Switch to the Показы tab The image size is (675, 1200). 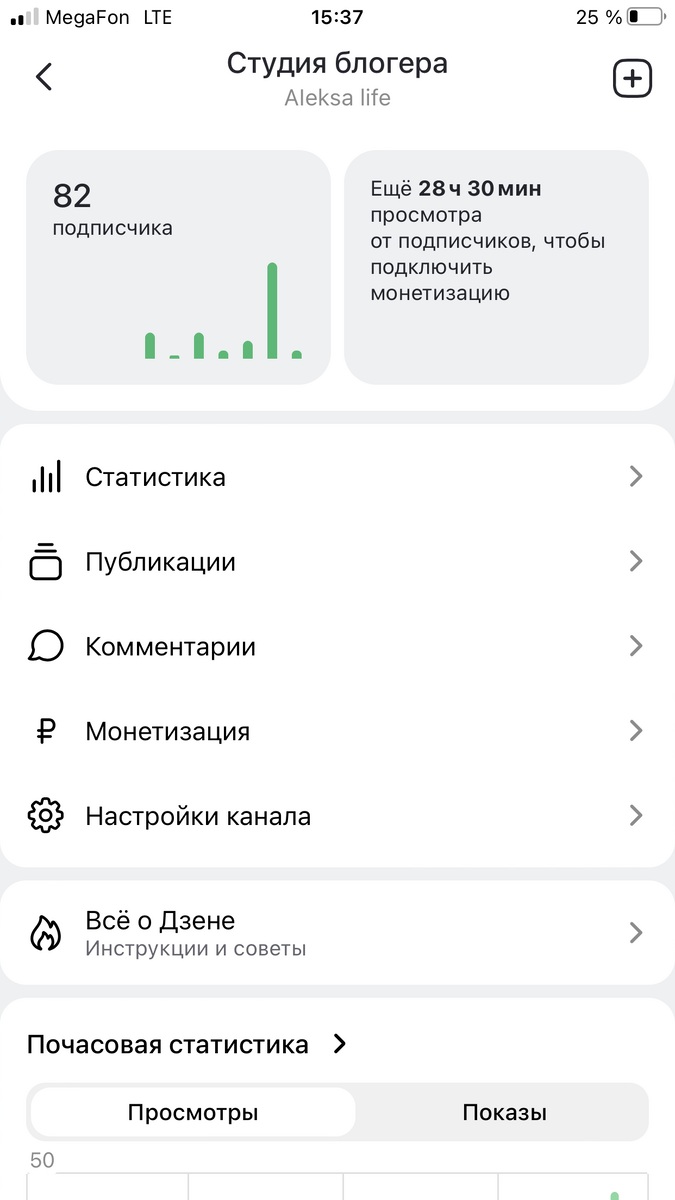coord(504,1113)
